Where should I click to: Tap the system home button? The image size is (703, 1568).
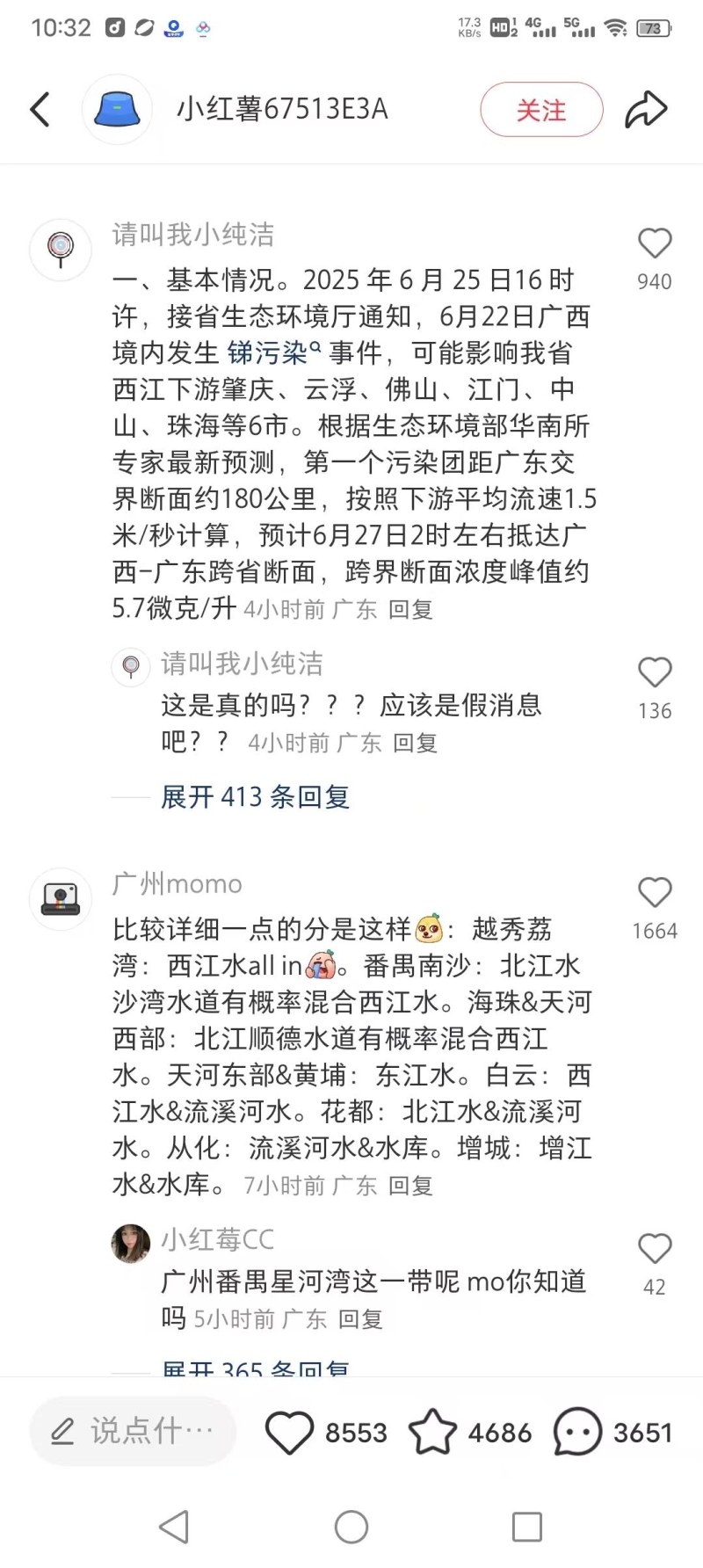tap(351, 1527)
